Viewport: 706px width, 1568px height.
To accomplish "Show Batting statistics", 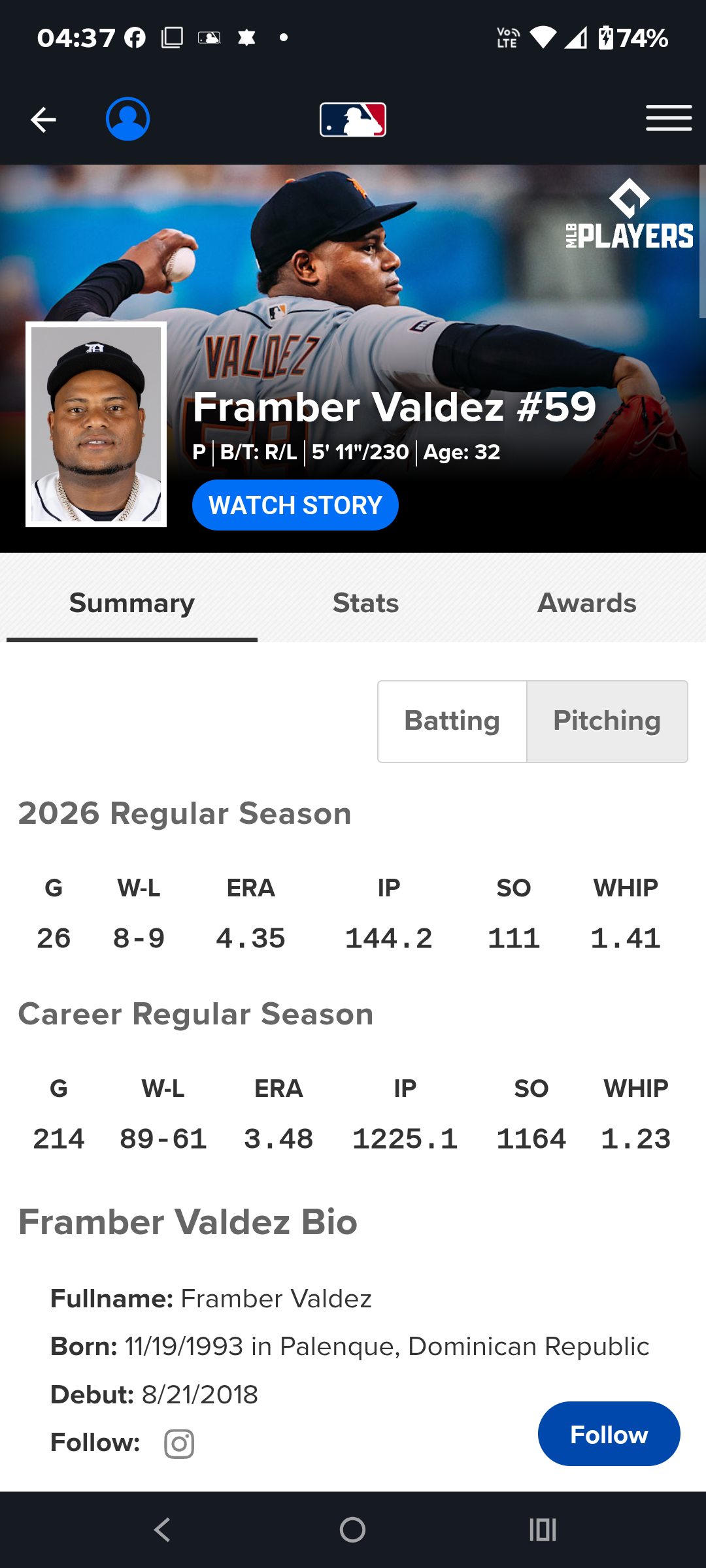I will pos(452,721).
